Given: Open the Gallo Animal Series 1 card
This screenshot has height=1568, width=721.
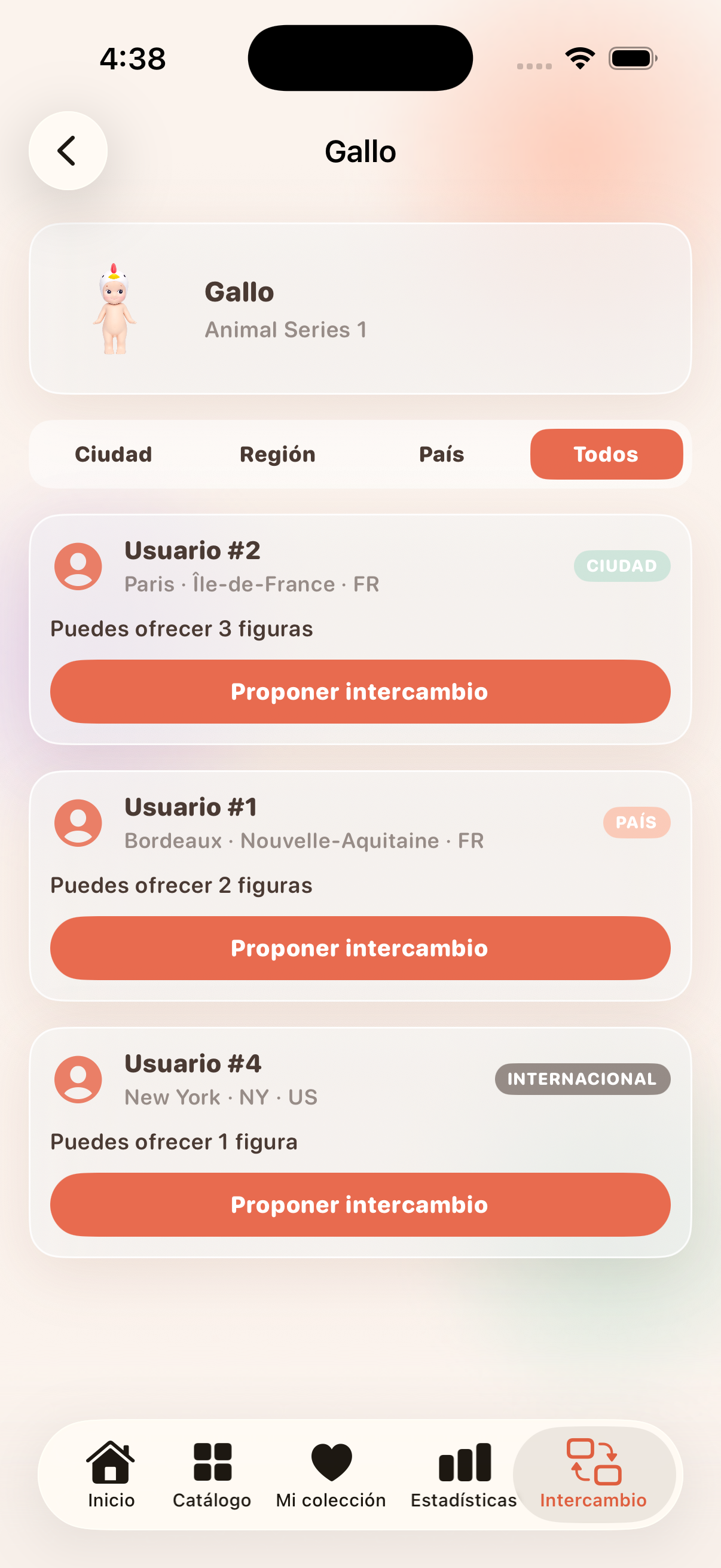Looking at the screenshot, I should 360,309.
